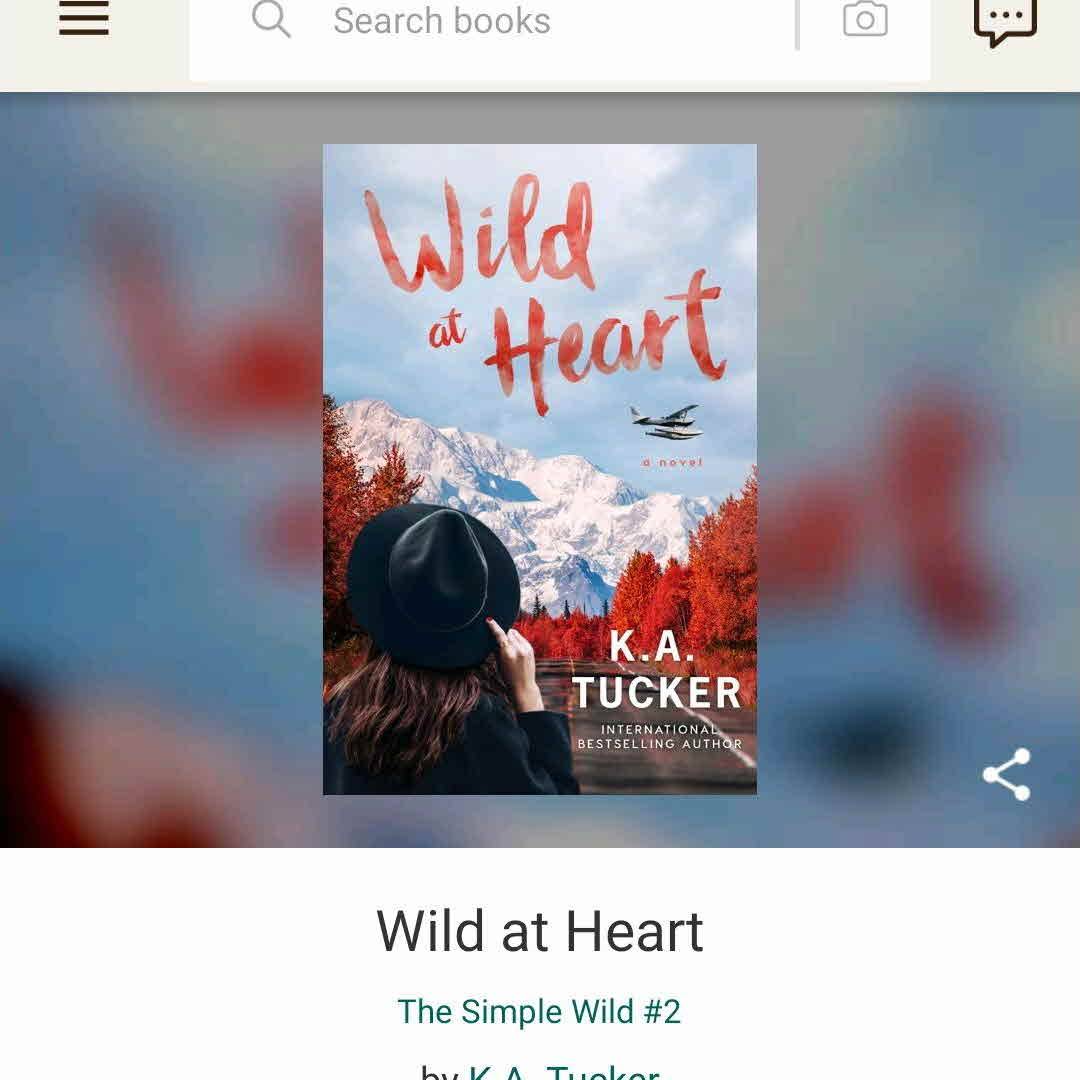
Task: Enlarge the Wild at Heart cover image
Action: pyautogui.click(x=540, y=469)
